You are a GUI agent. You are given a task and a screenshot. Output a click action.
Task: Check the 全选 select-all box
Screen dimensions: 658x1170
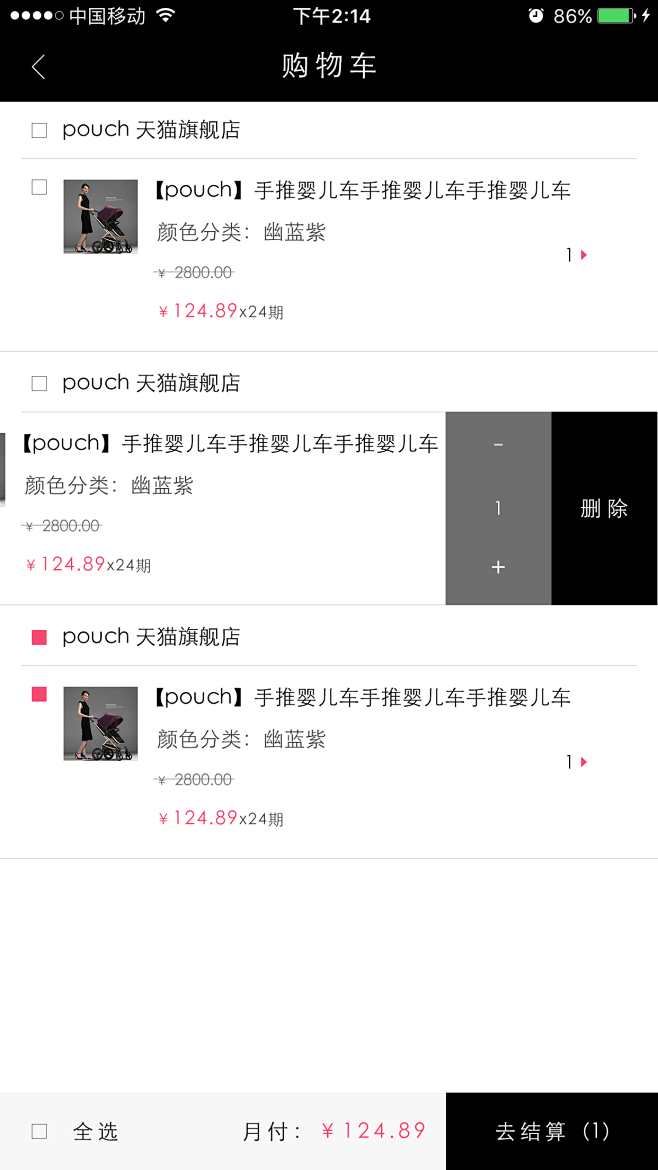39,1131
